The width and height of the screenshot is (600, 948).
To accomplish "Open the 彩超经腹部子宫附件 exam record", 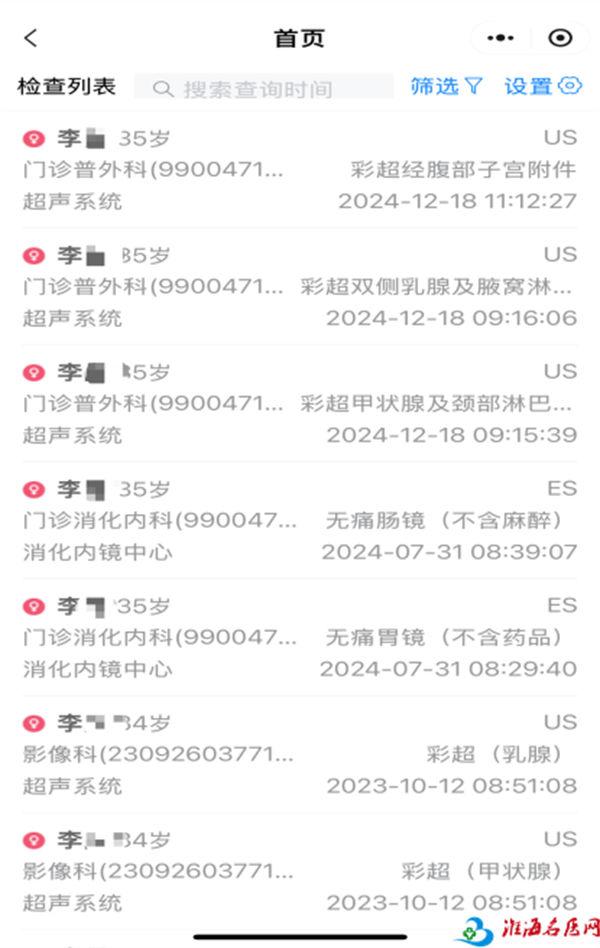I will click(x=300, y=169).
